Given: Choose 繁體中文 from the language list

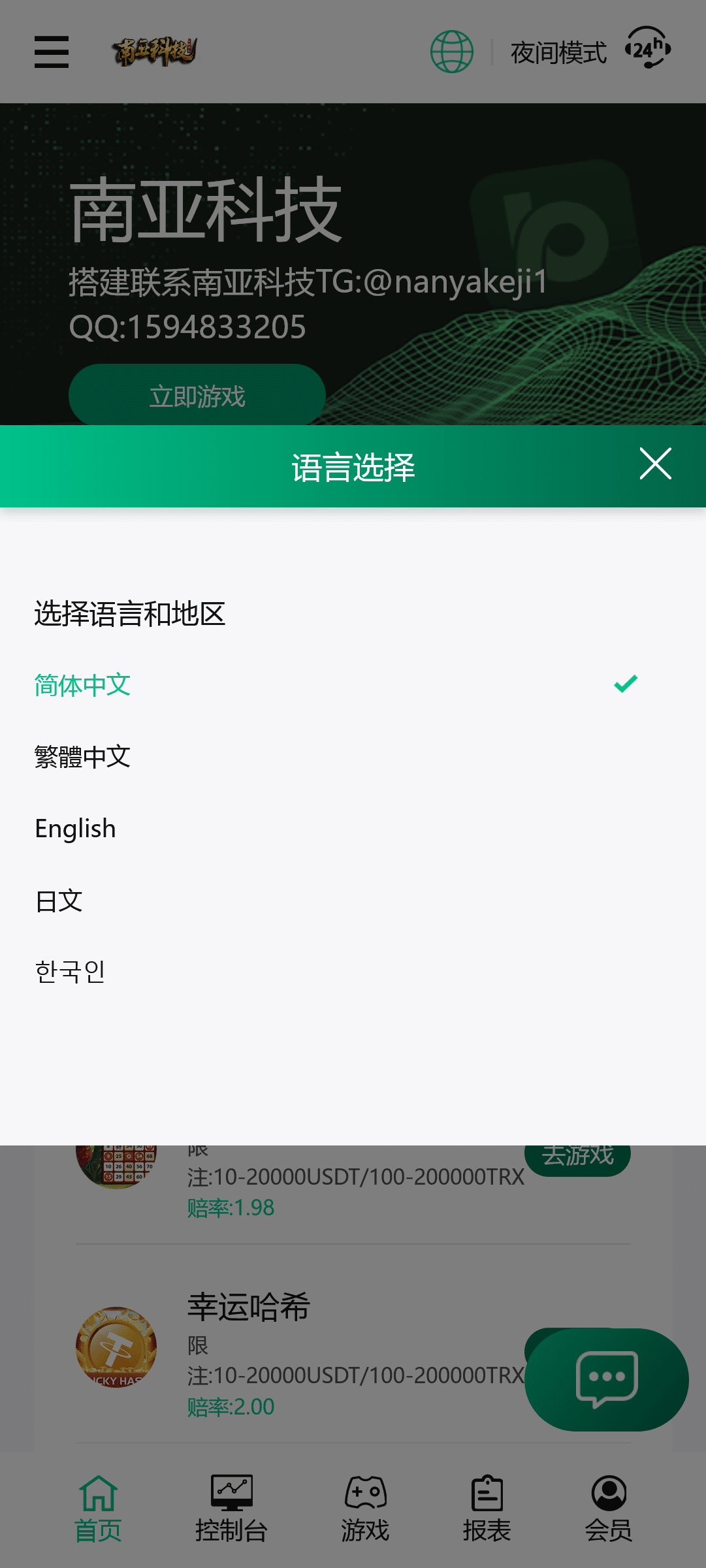Looking at the screenshot, I should (x=353, y=757).
